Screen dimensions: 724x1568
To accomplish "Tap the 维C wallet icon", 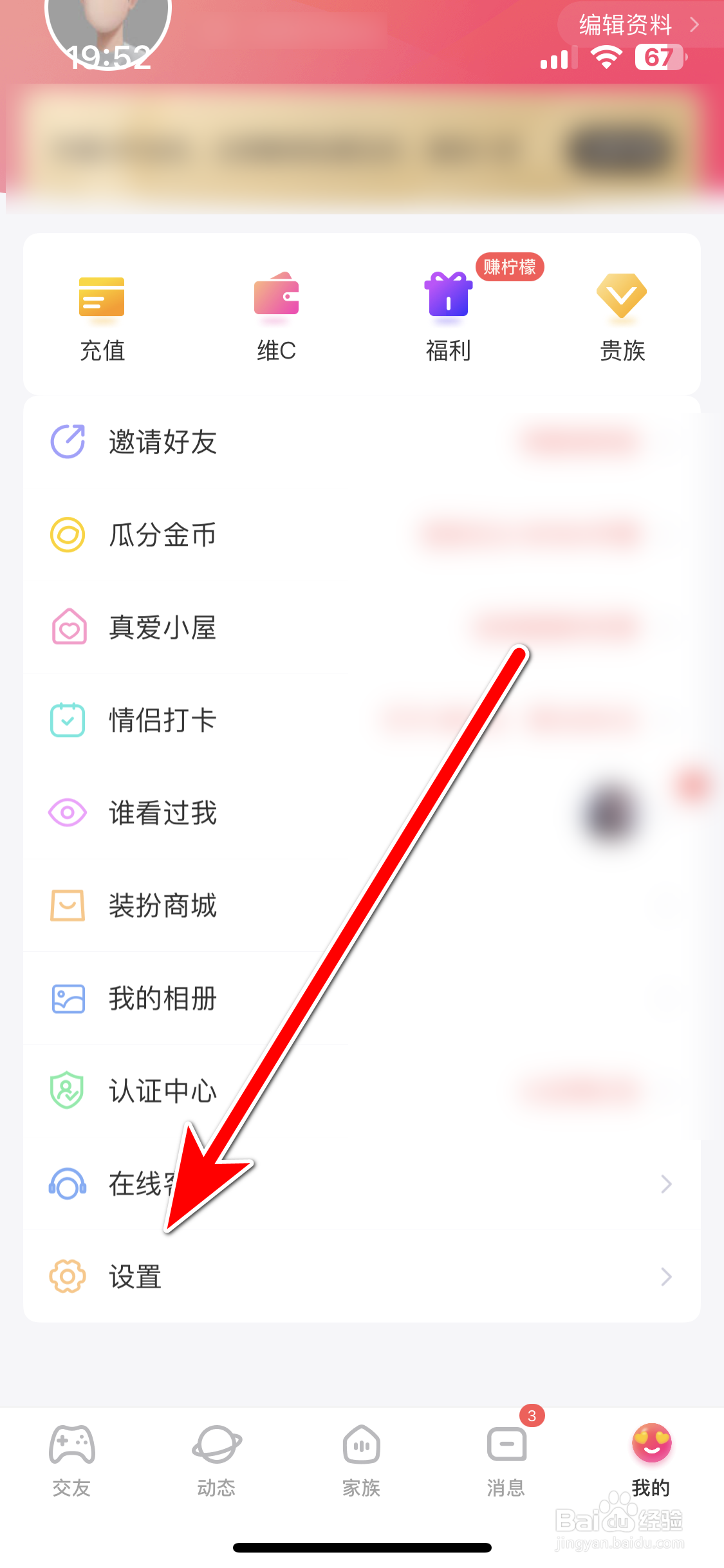I will (x=275, y=297).
